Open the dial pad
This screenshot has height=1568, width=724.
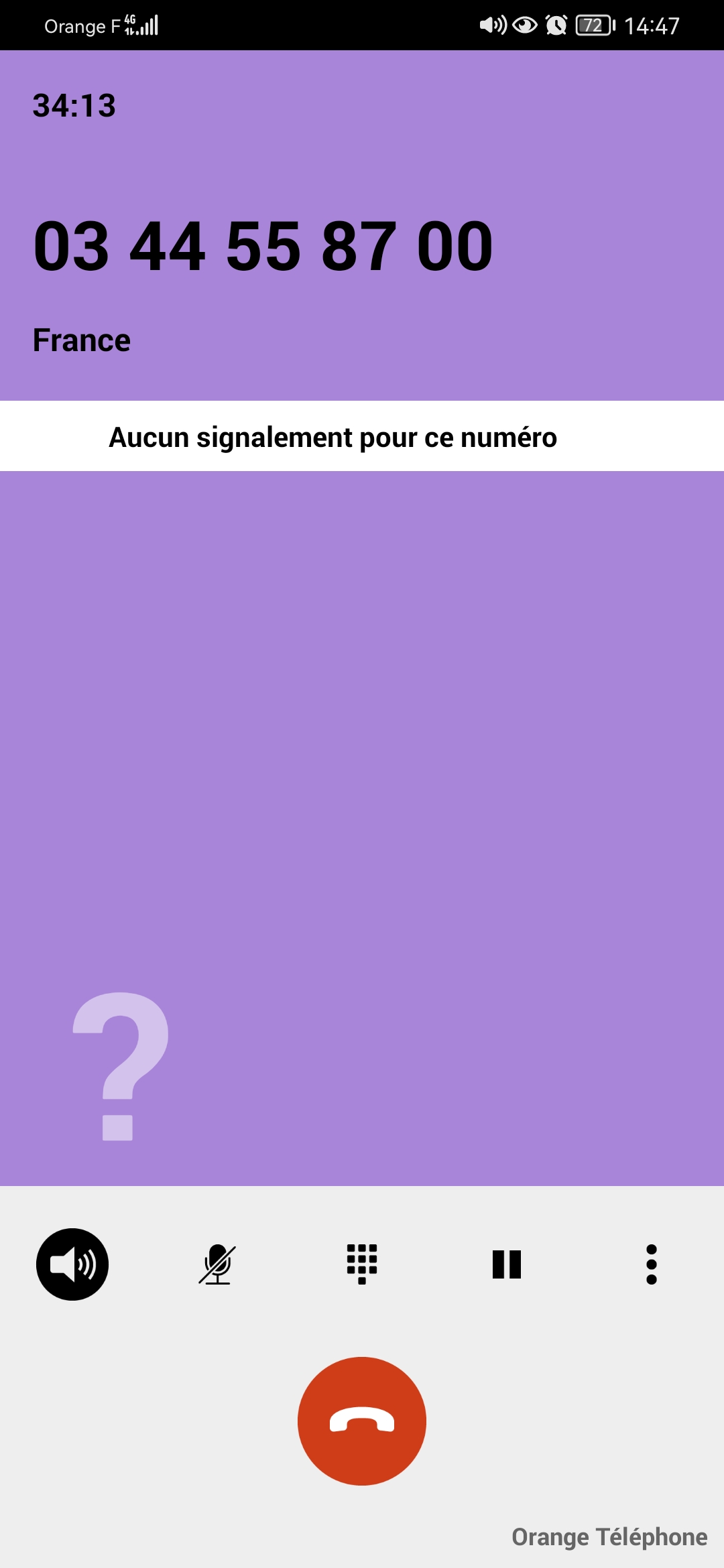362,1264
